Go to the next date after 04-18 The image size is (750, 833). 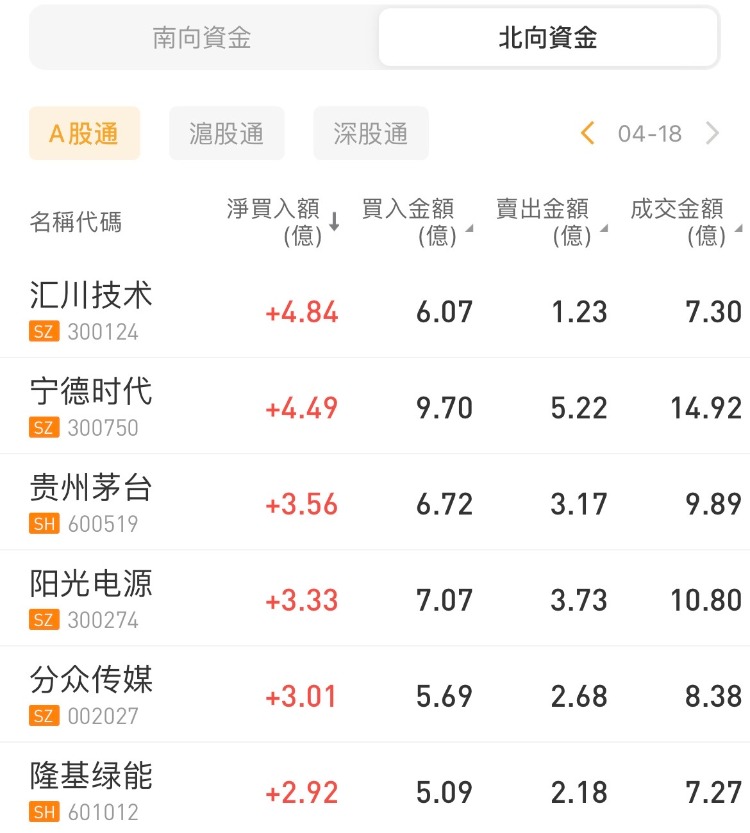click(x=712, y=133)
